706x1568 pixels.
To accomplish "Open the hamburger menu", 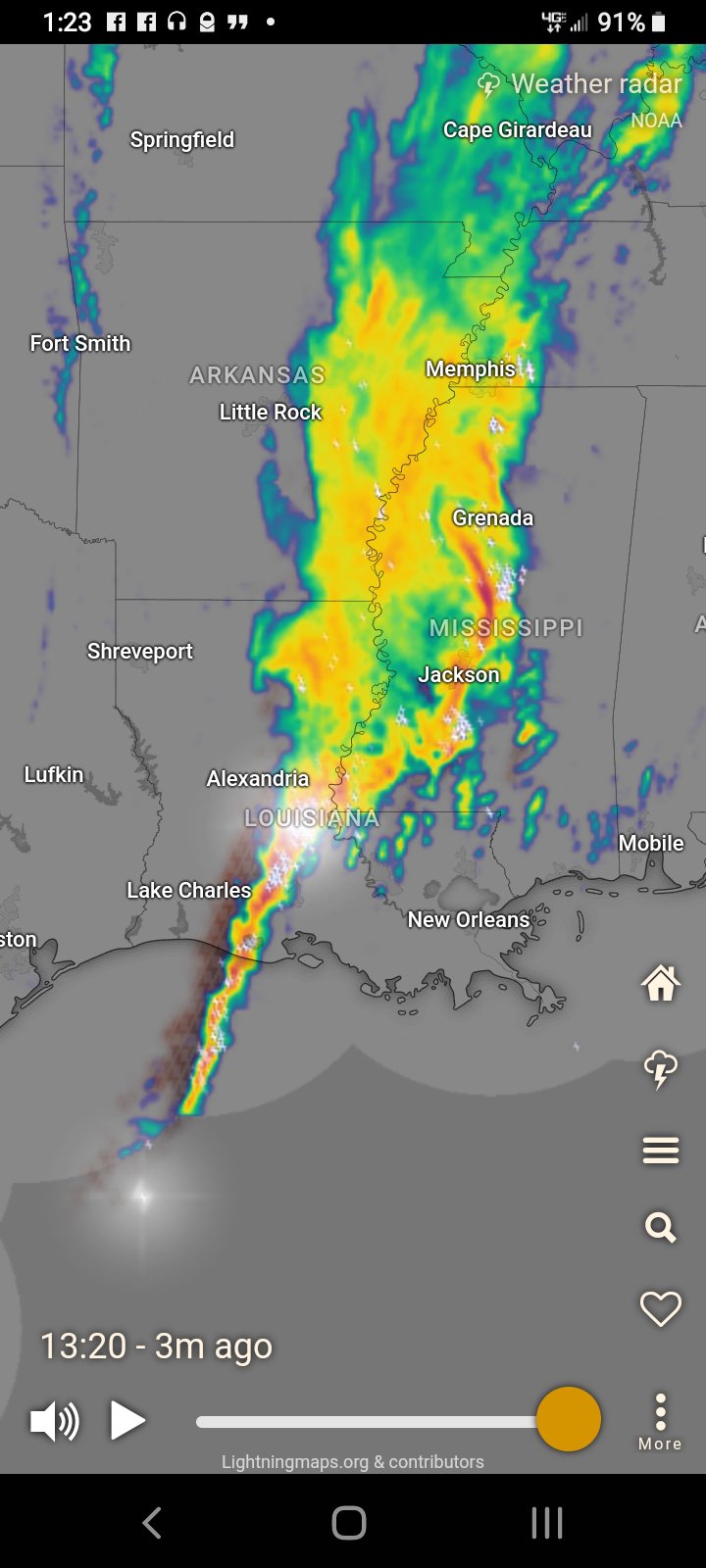I will click(x=660, y=1150).
